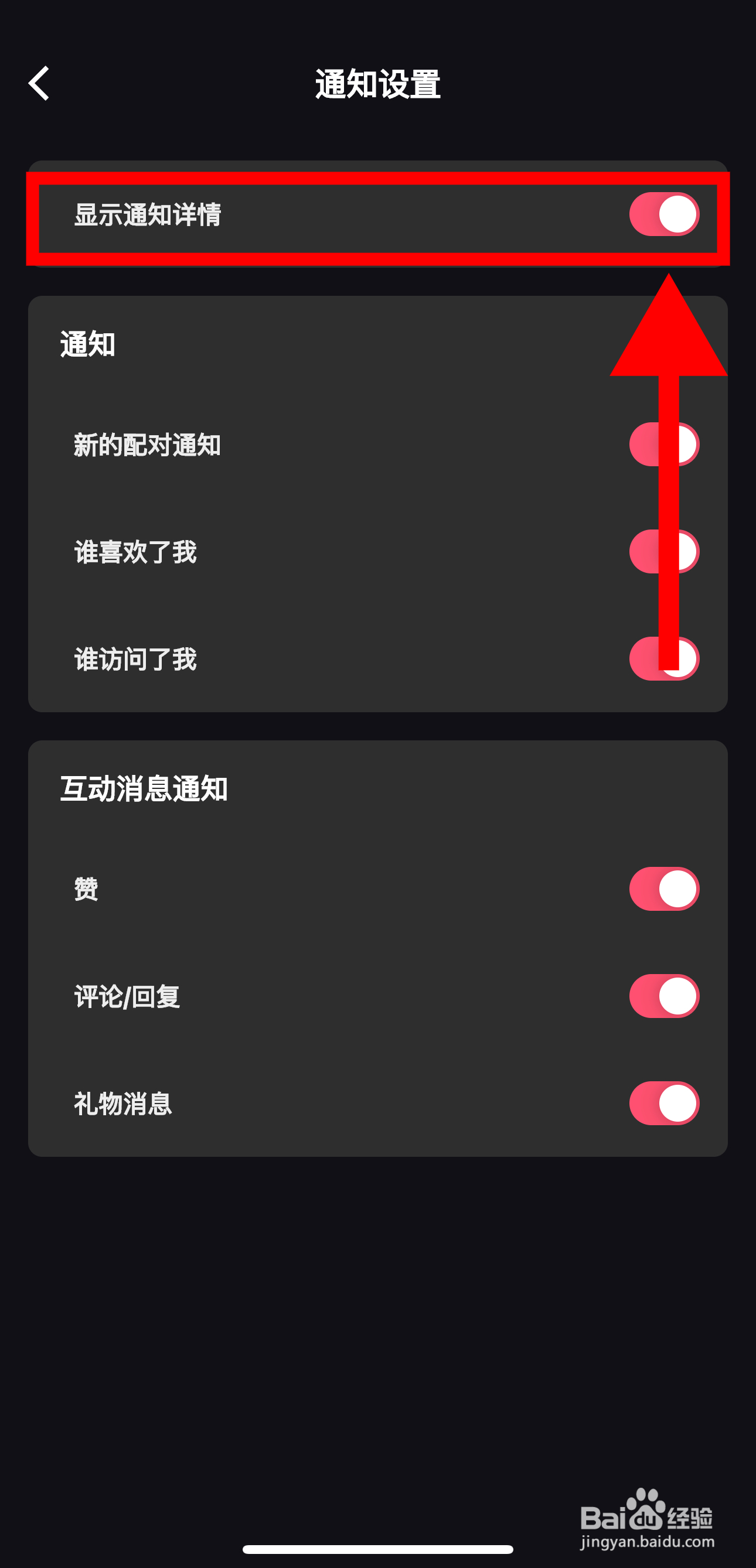This screenshot has width=756, height=1568.
Task: Toggle 评论/回复 notifications off
Action: [x=663, y=996]
